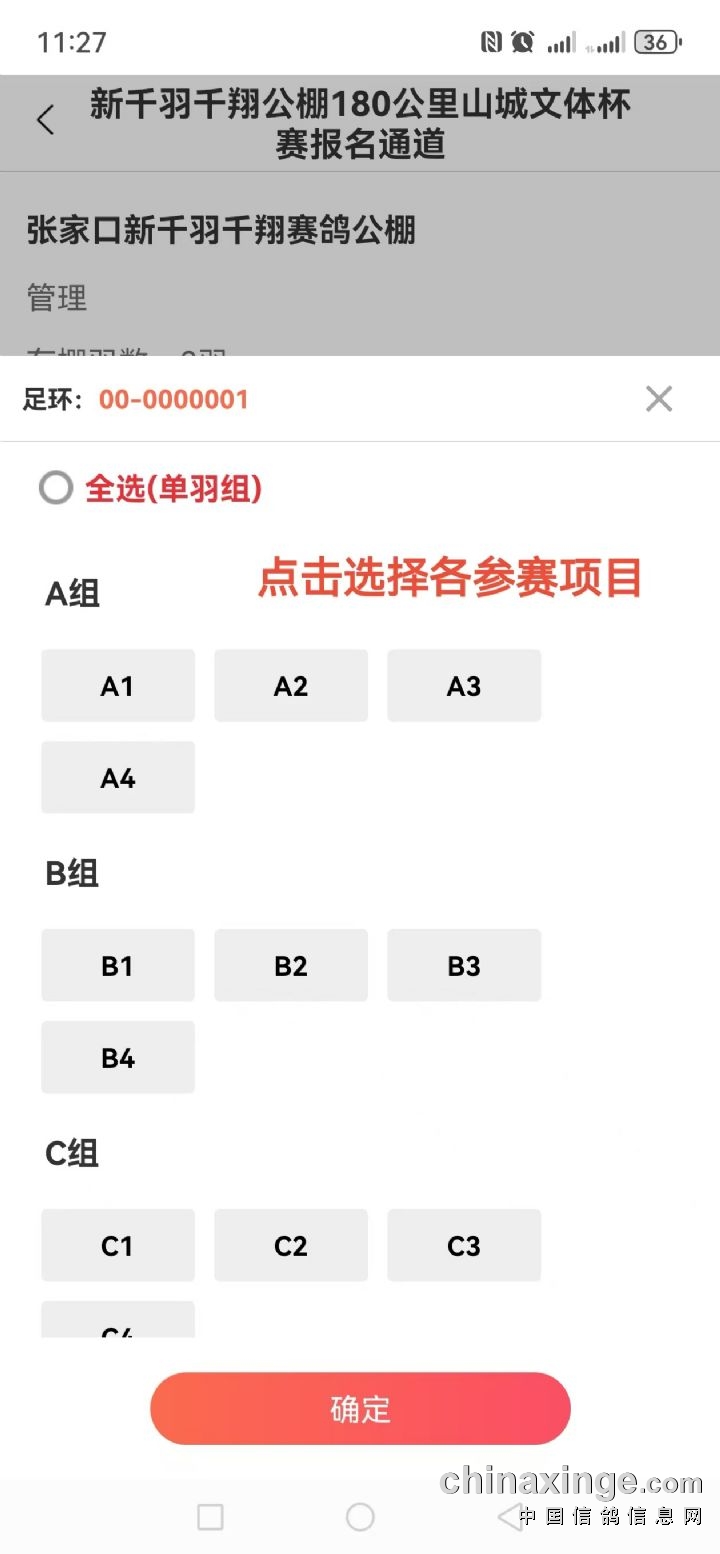Confirm selection with the 确定 button
Screen dimensions: 720x1554
360,1409
